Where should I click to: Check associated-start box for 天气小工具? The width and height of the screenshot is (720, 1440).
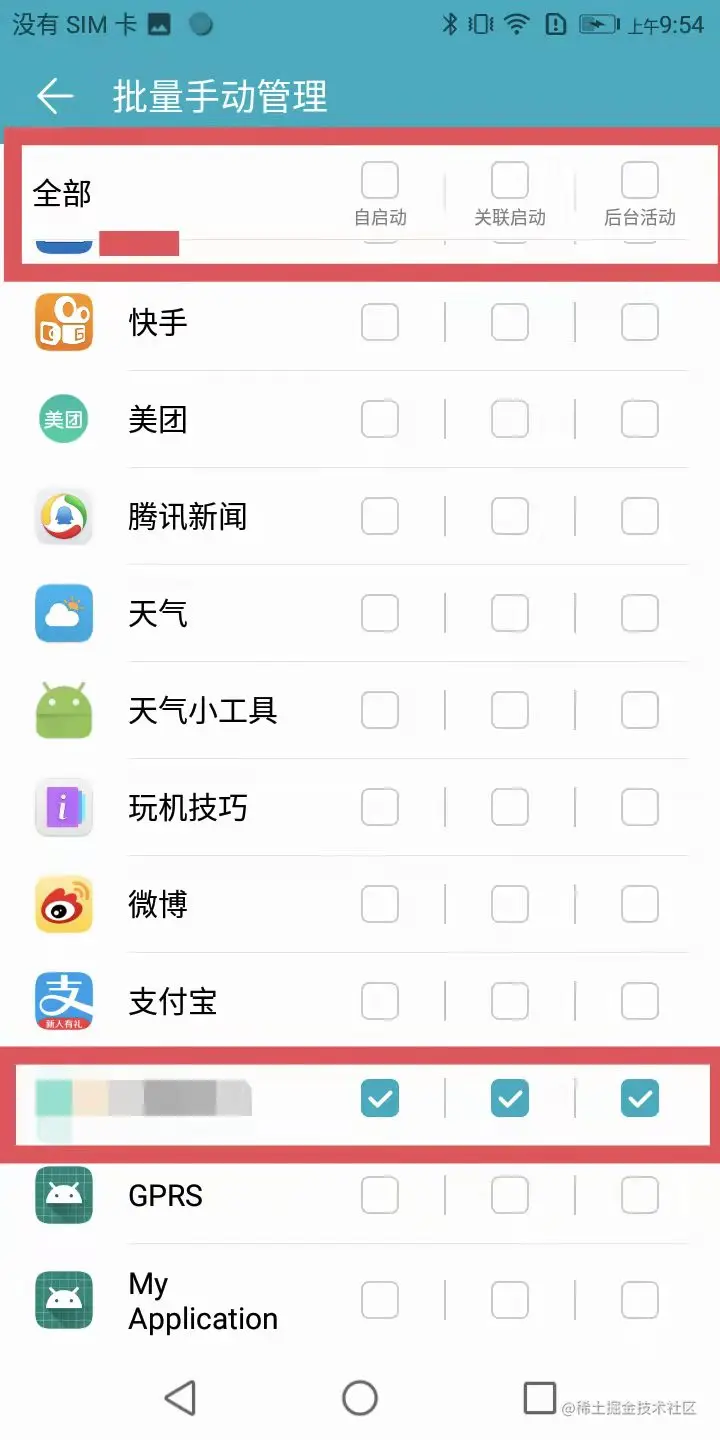(510, 710)
